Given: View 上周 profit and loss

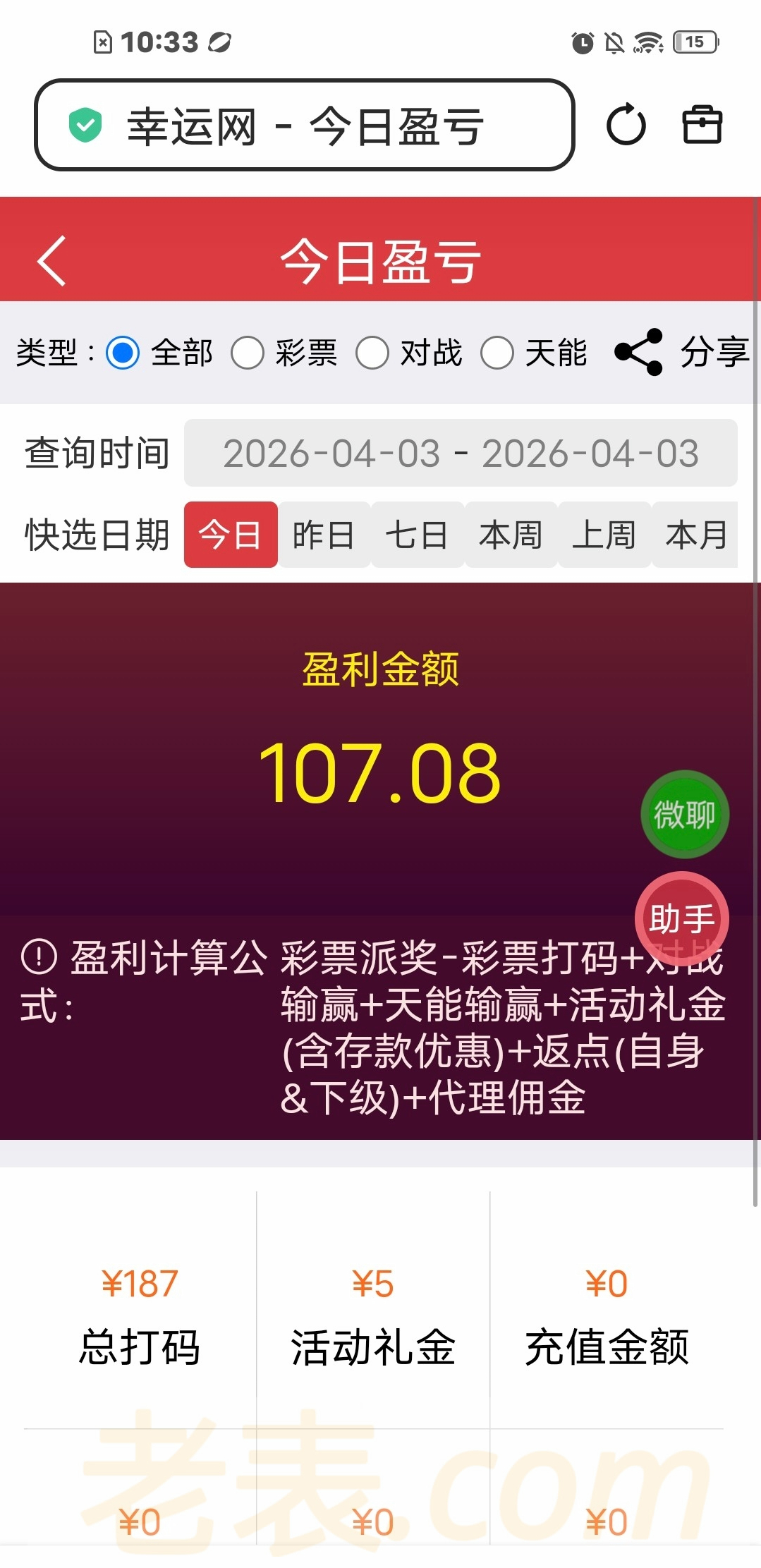Looking at the screenshot, I should (604, 535).
